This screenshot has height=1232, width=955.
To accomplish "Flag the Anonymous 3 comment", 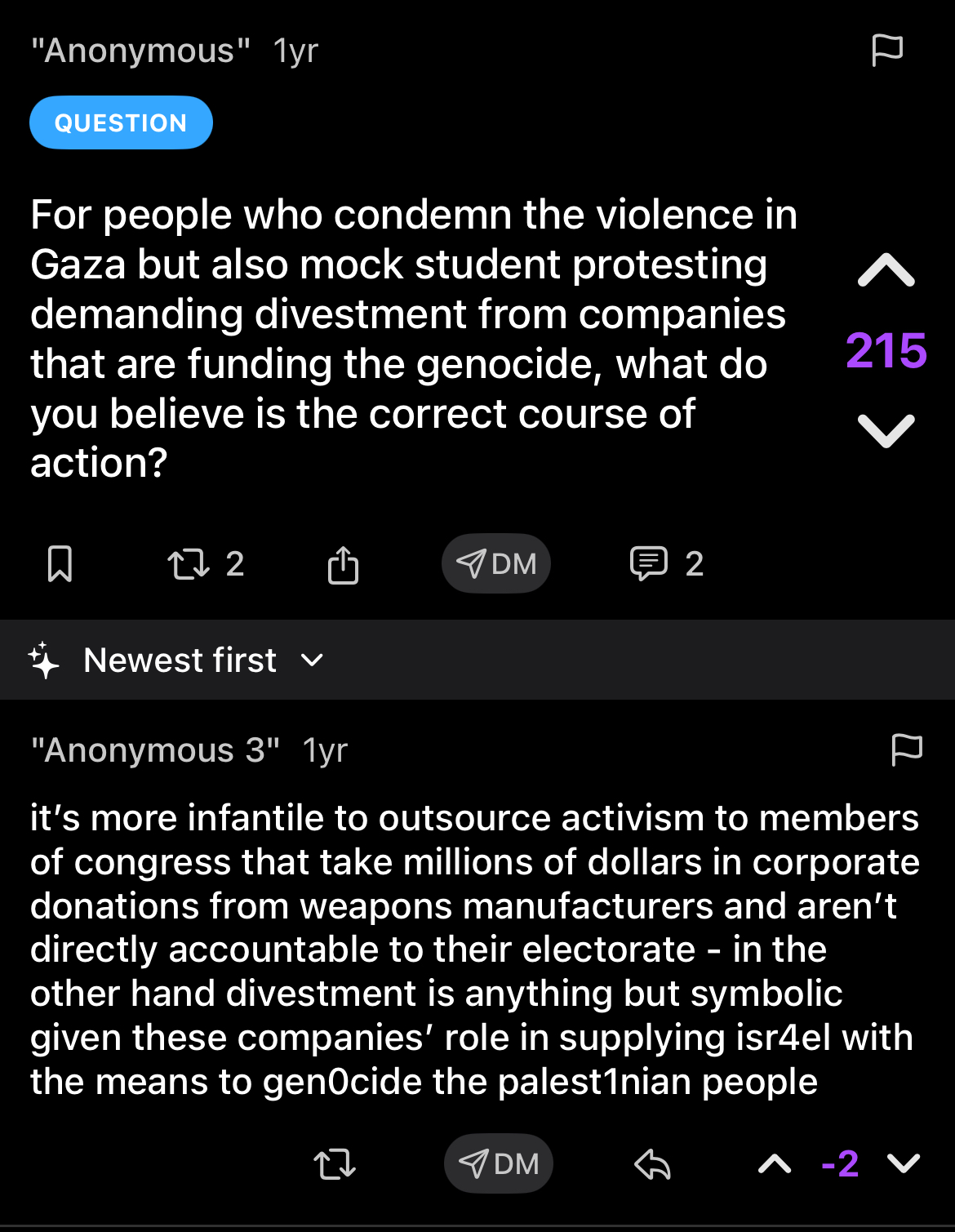I will [x=906, y=749].
